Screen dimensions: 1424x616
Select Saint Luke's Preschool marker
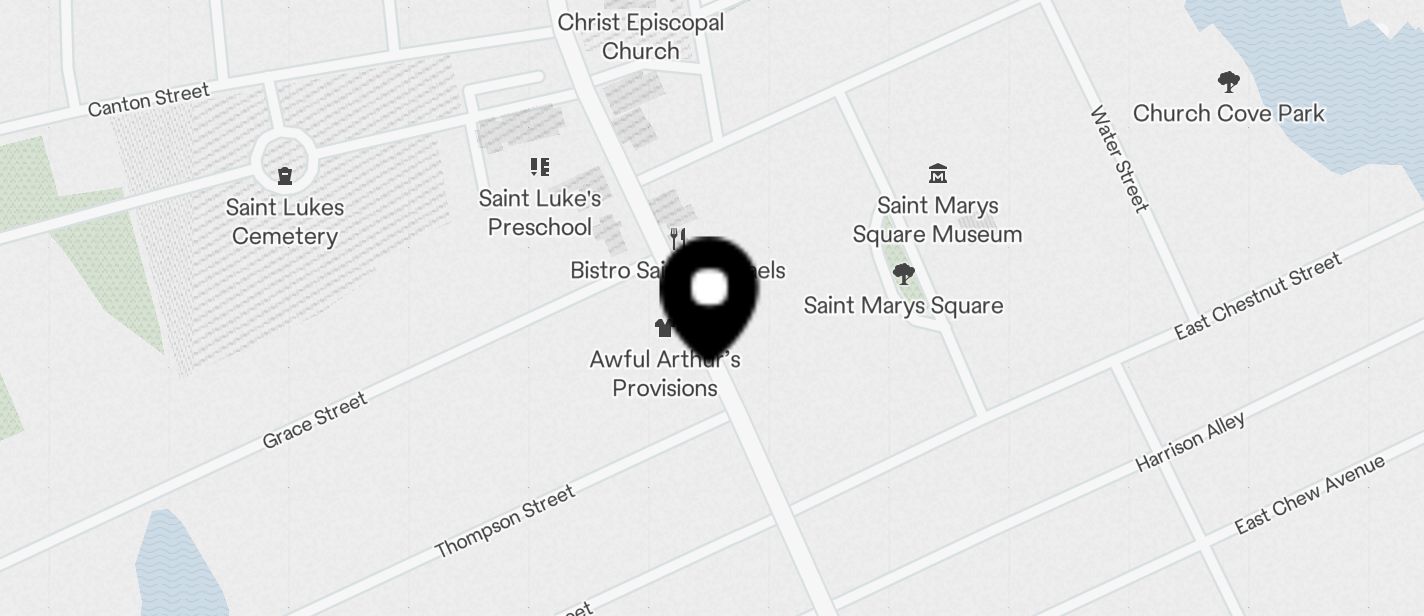click(540, 167)
